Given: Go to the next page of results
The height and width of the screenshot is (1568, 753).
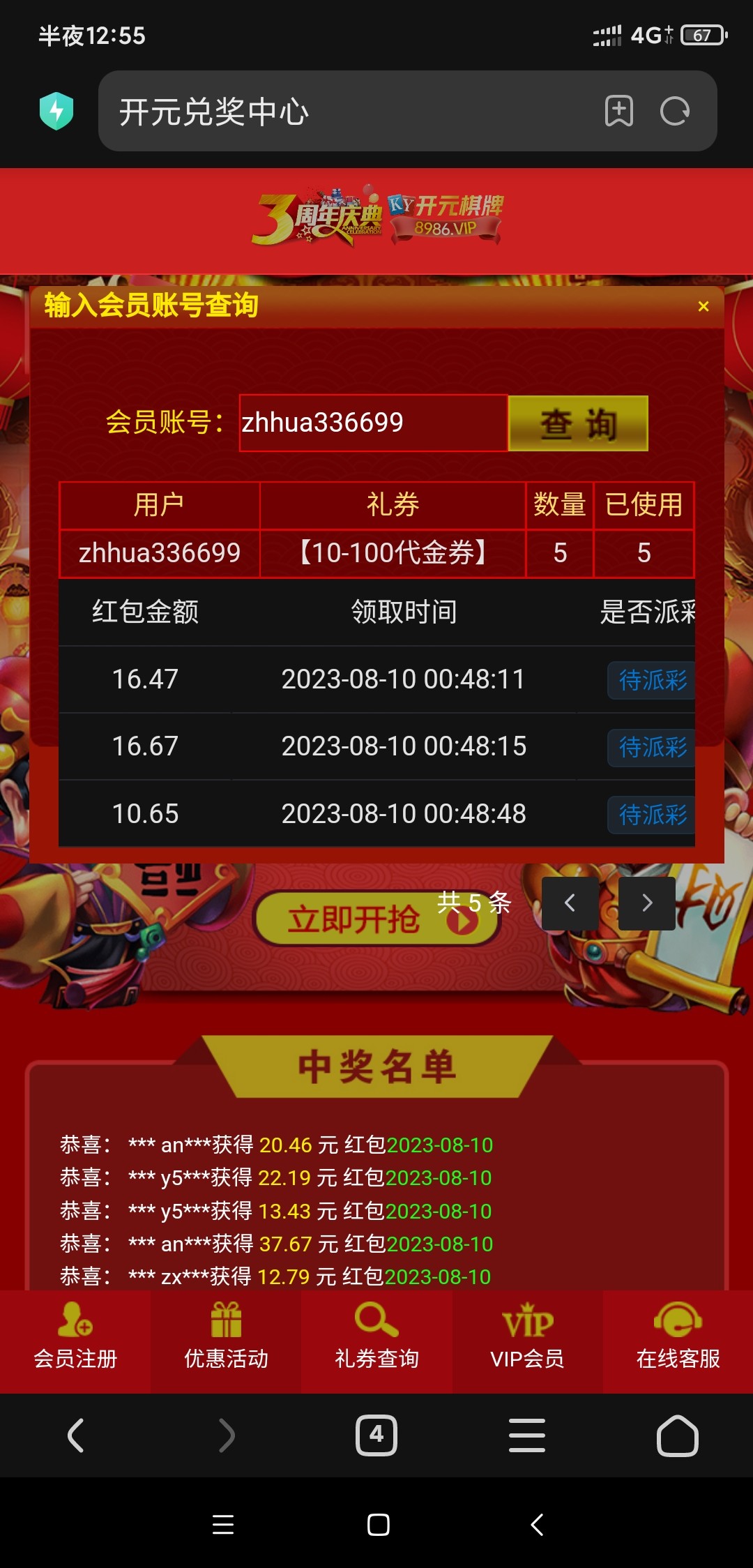Looking at the screenshot, I should pos(646,903).
